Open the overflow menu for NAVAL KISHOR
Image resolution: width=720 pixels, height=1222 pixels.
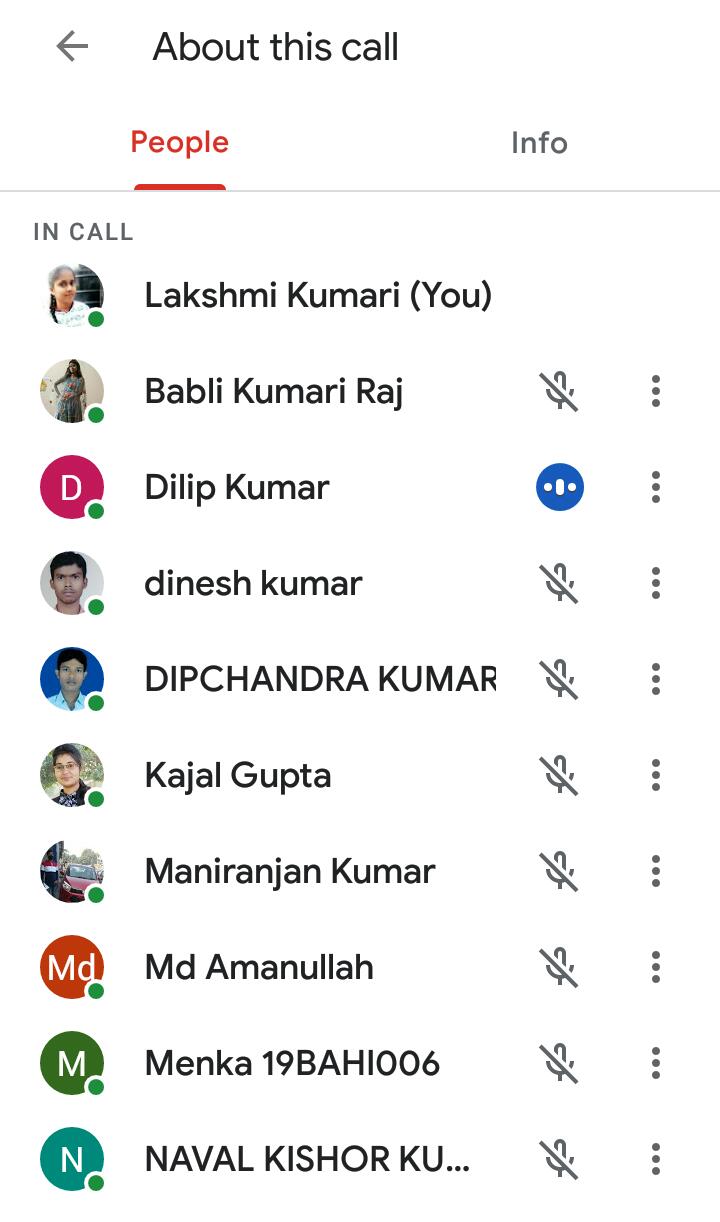pos(655,1159)
